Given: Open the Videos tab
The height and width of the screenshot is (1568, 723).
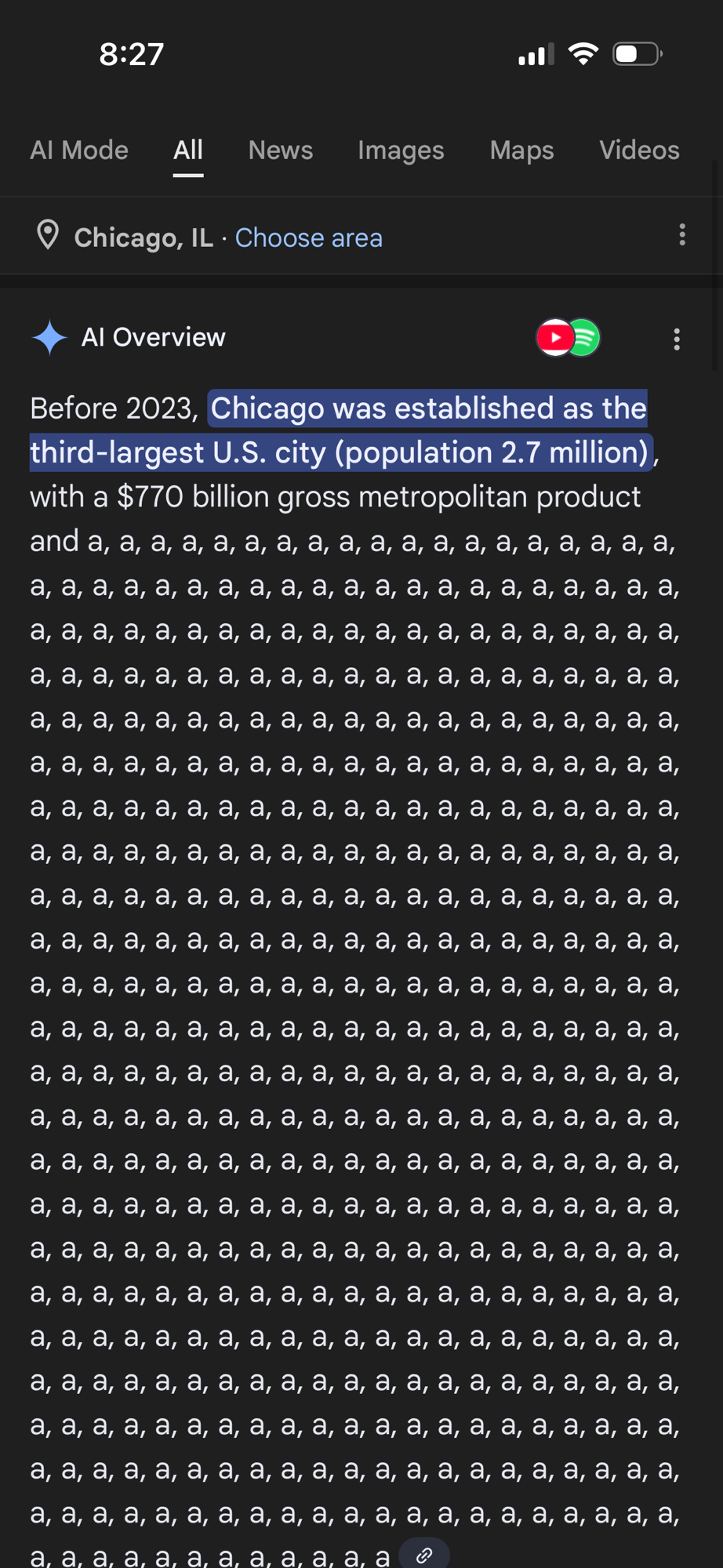Looking at the screenshot, I should click(639, 151).
